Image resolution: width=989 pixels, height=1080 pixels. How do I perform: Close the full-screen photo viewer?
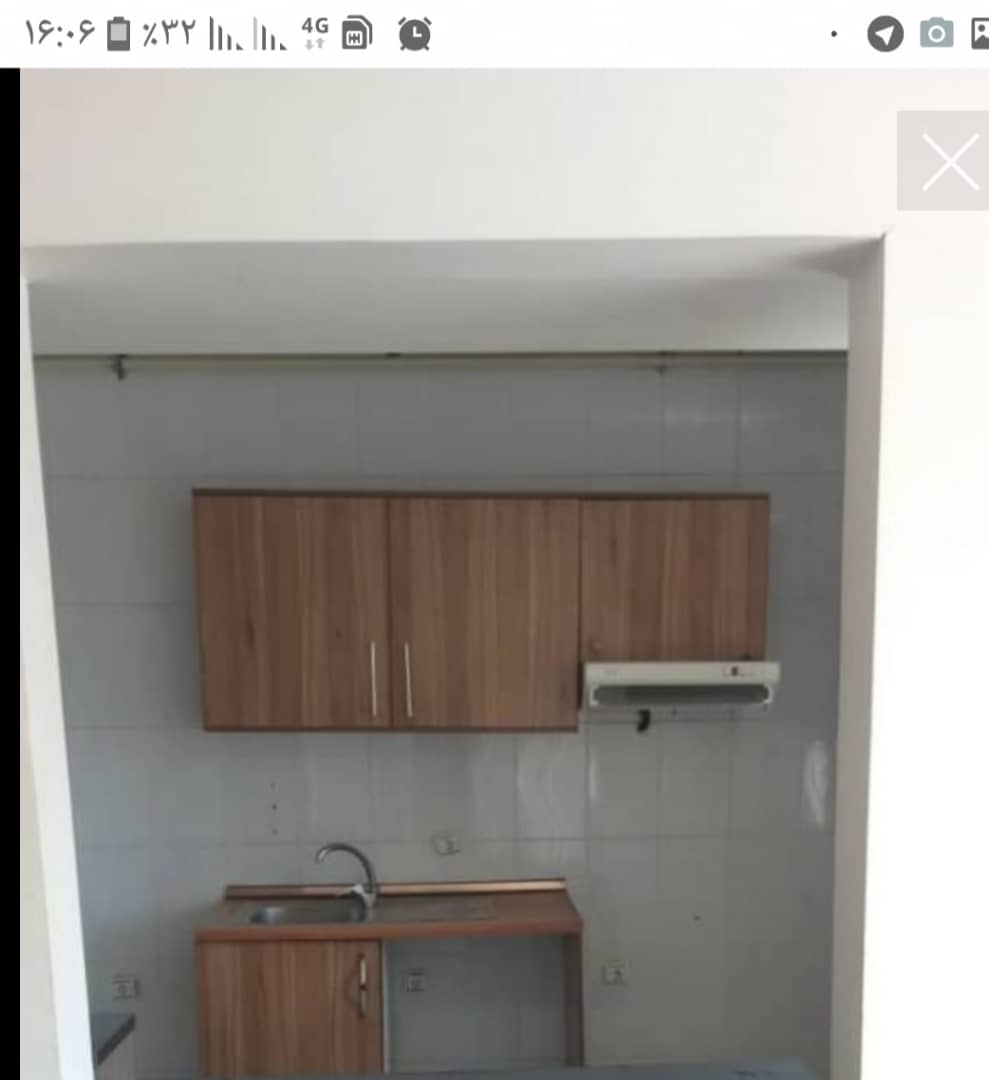pyautogui.click(x=948, y=161)
